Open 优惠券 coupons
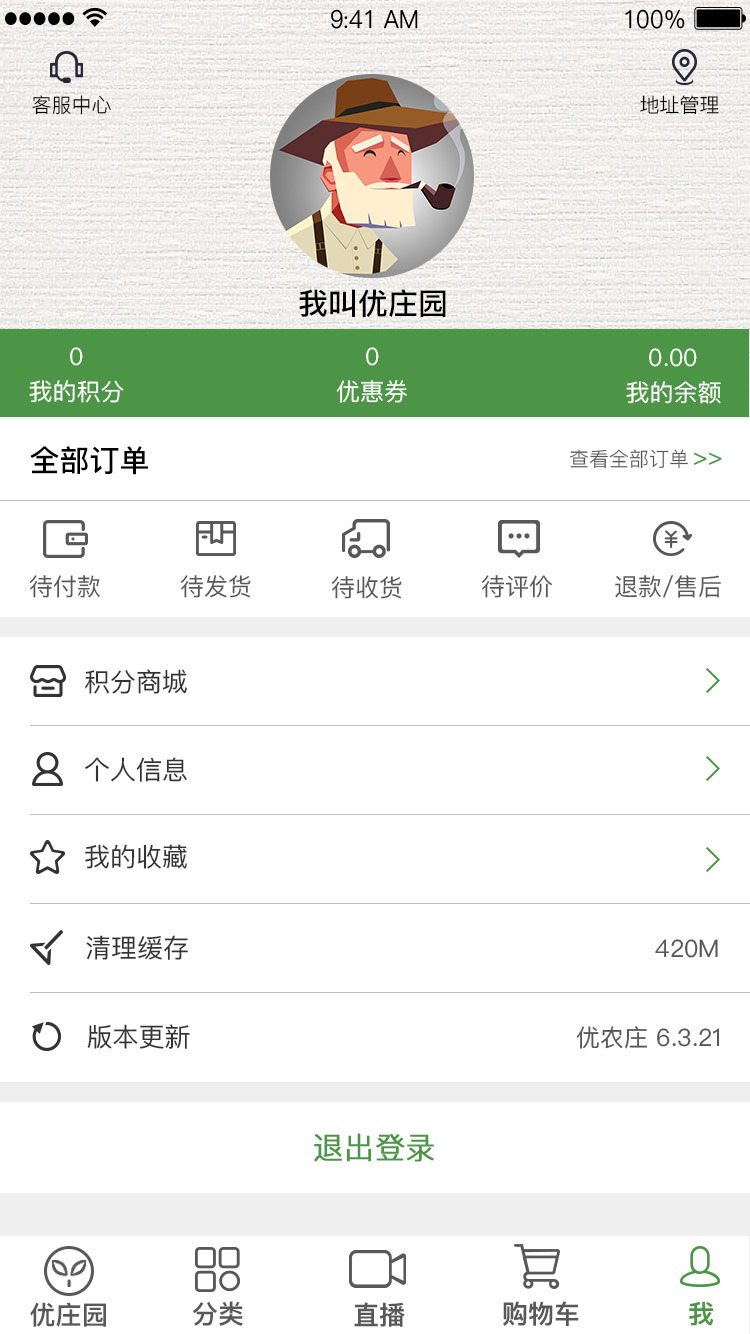 (x=372, y=374)
